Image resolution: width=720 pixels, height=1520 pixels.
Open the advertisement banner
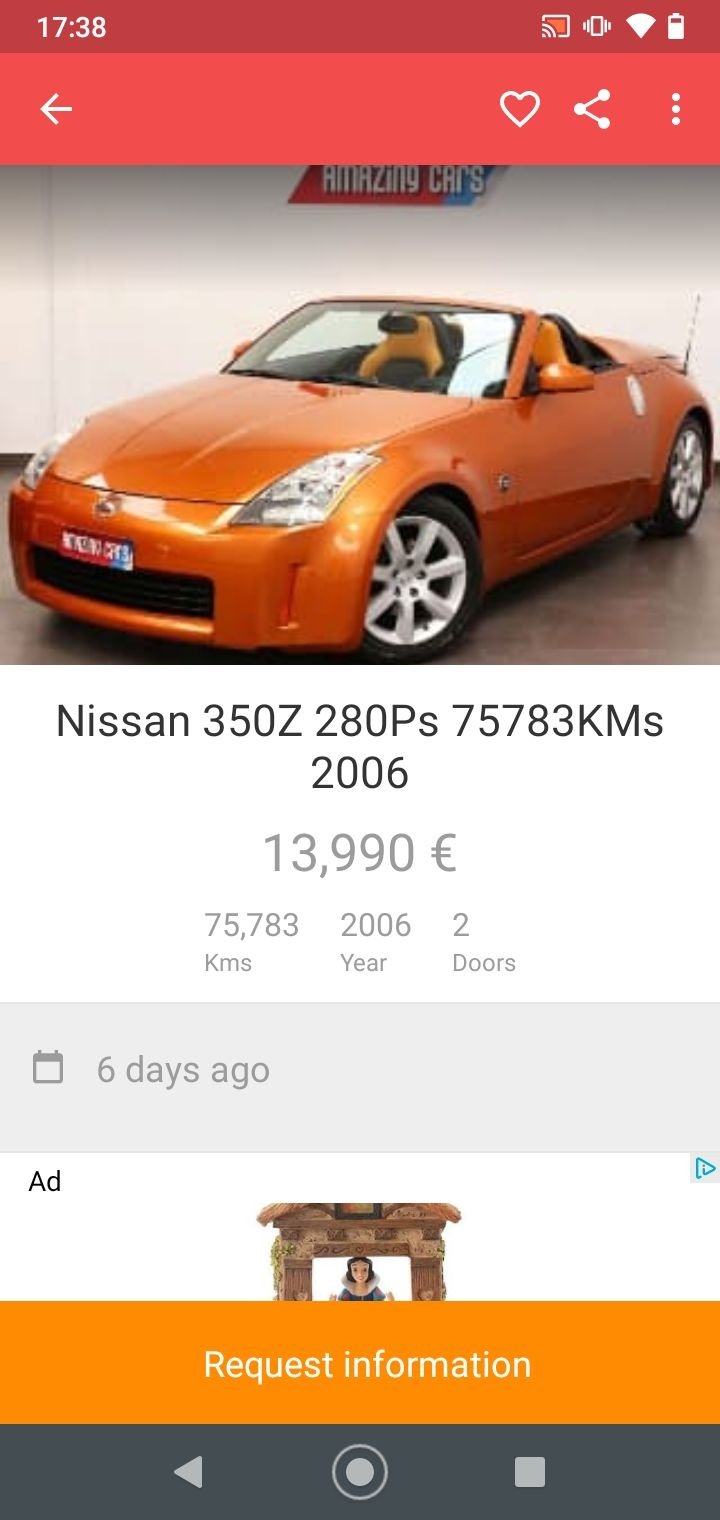click(x=360, y=1227)
